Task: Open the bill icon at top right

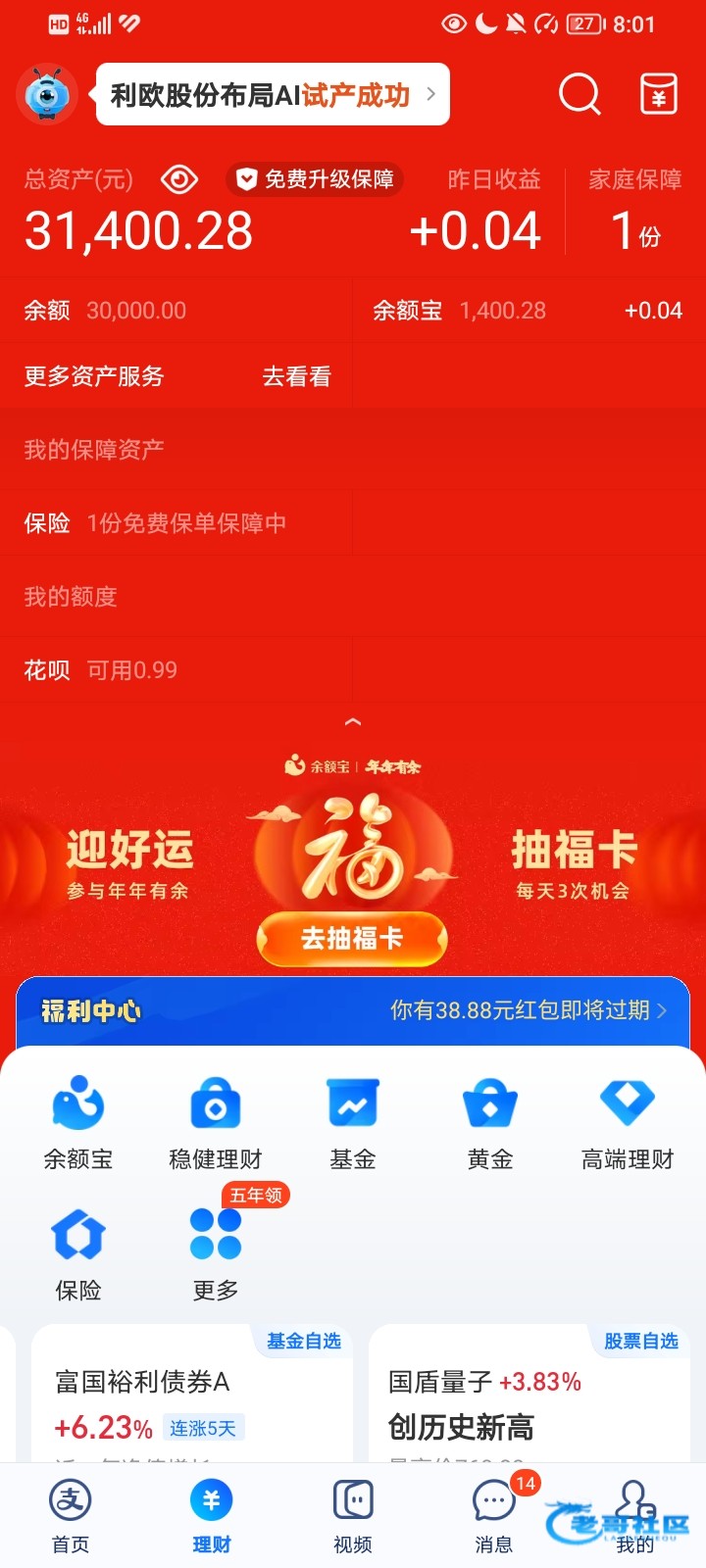Action: click(658, 94)
